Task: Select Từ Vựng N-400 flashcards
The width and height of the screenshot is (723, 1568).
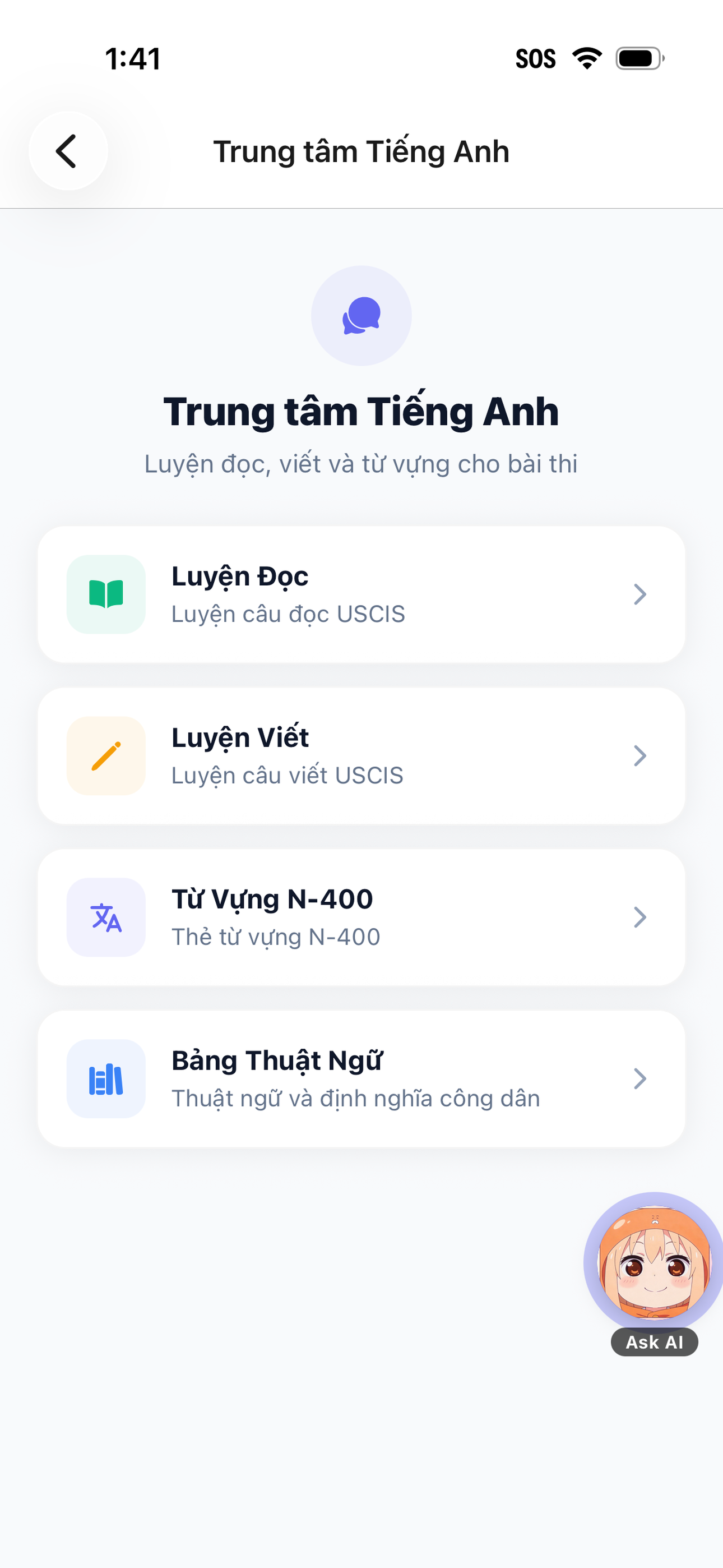Action: 361,917
